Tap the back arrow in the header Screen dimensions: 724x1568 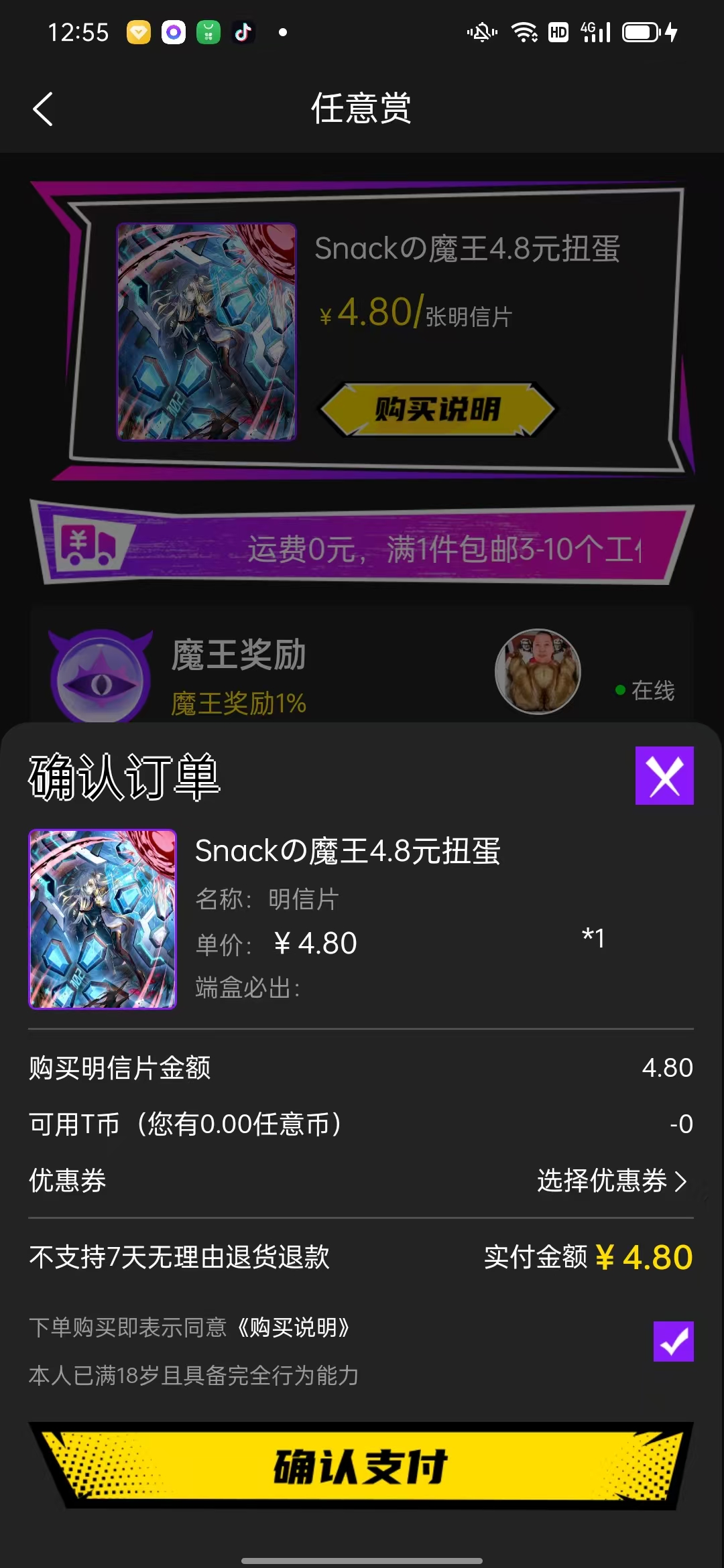click(x=43, y=109)
